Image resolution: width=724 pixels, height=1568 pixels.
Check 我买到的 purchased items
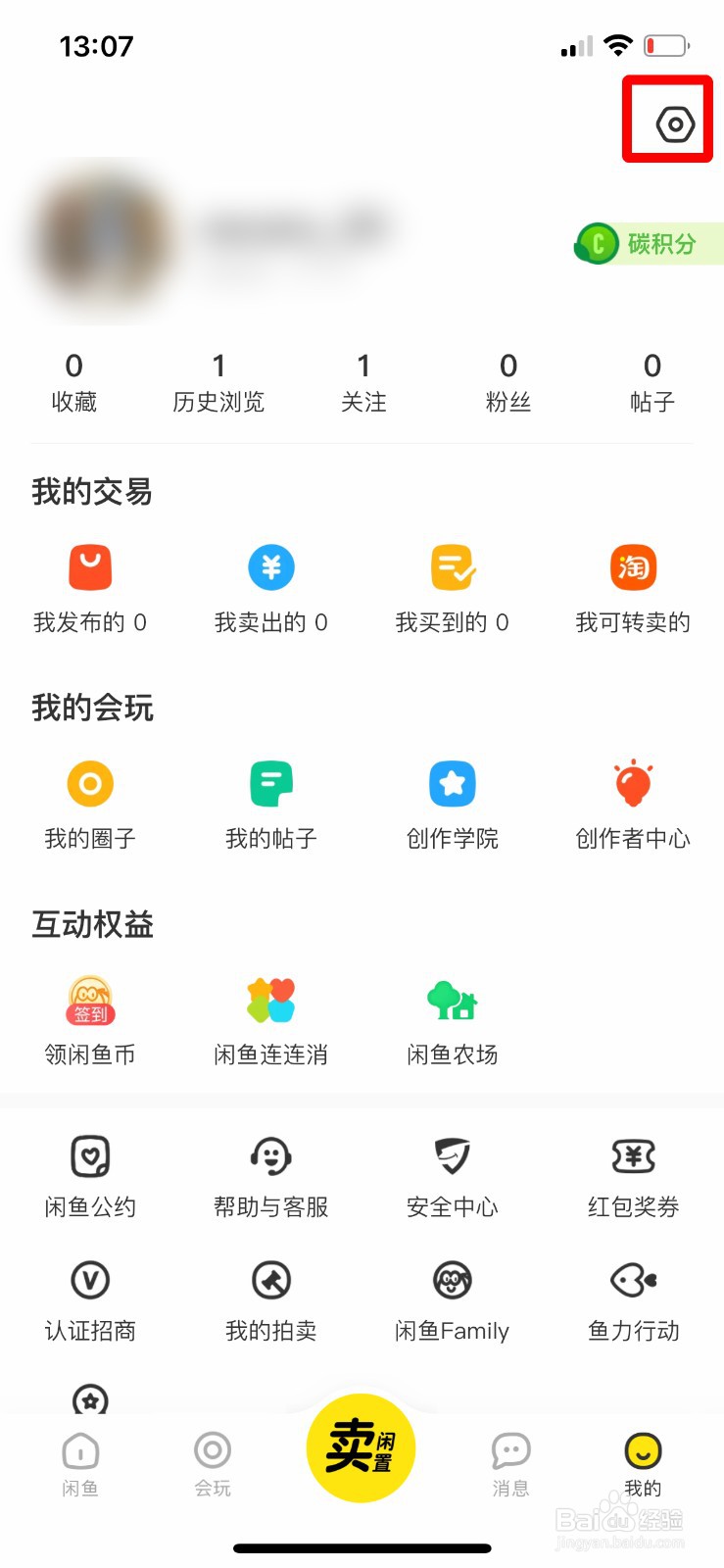coord(452,590)
